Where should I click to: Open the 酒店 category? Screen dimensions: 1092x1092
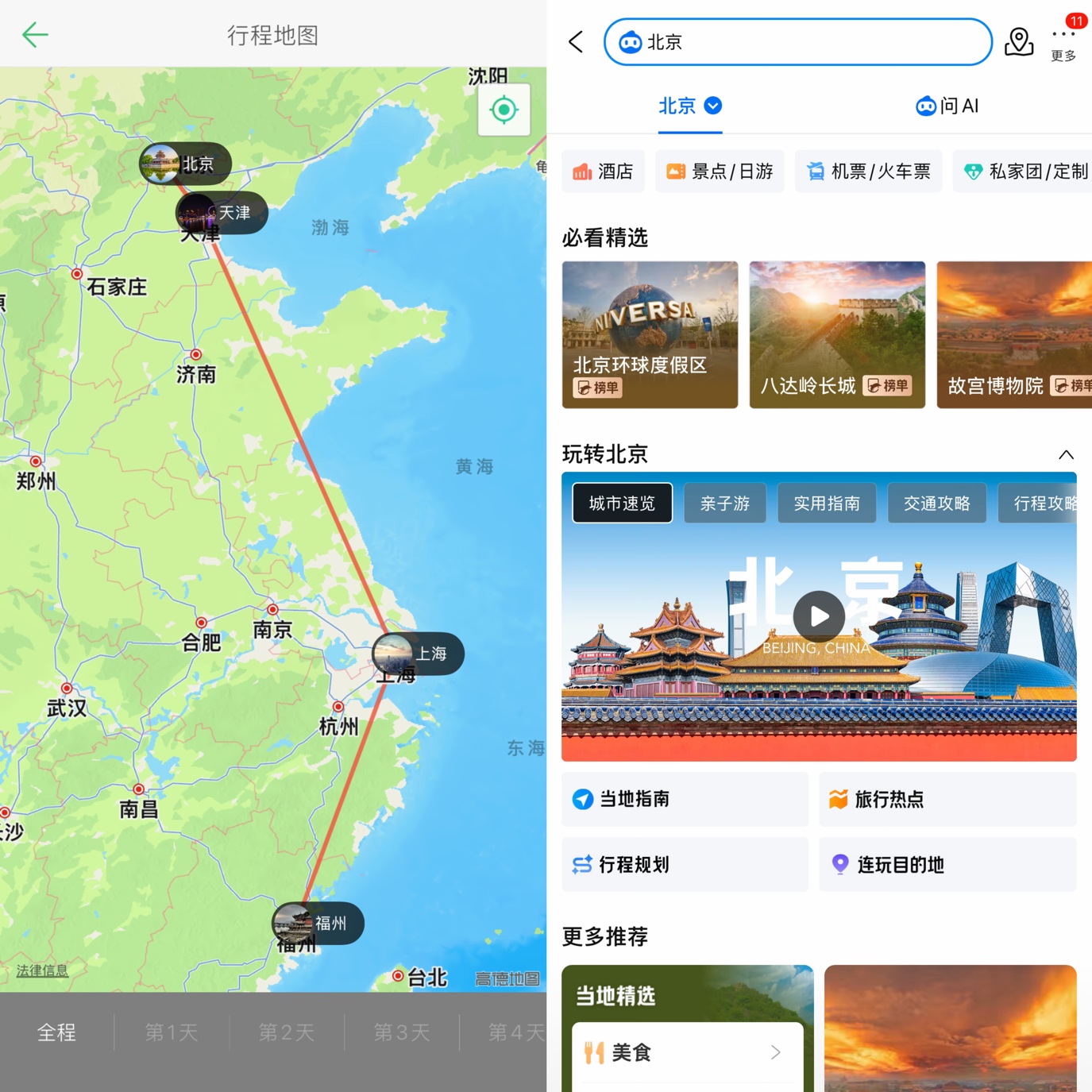(604, 172)
